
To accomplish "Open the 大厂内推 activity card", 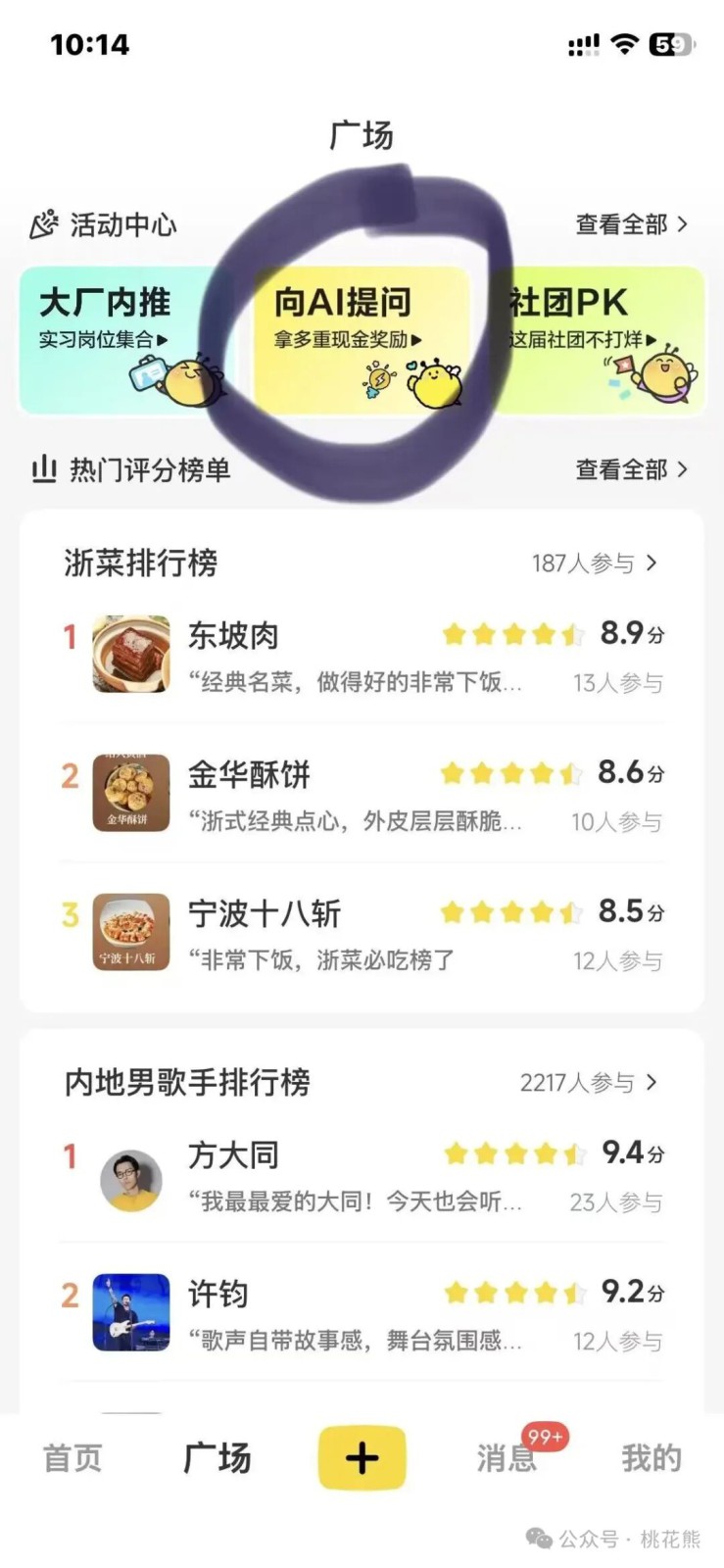I will click(122, 341).
